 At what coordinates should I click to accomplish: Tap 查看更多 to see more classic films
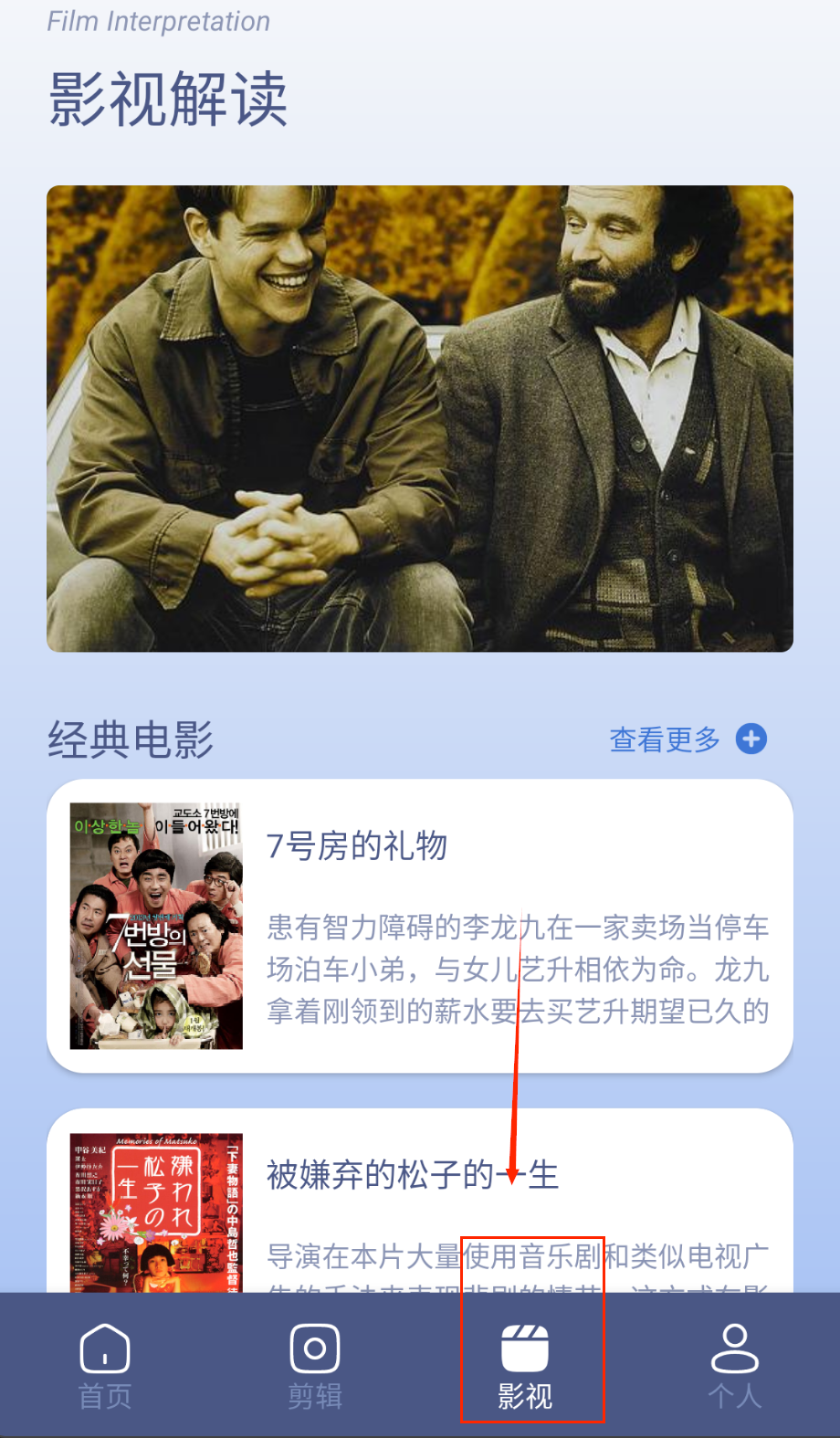click(x=687, y=740)
